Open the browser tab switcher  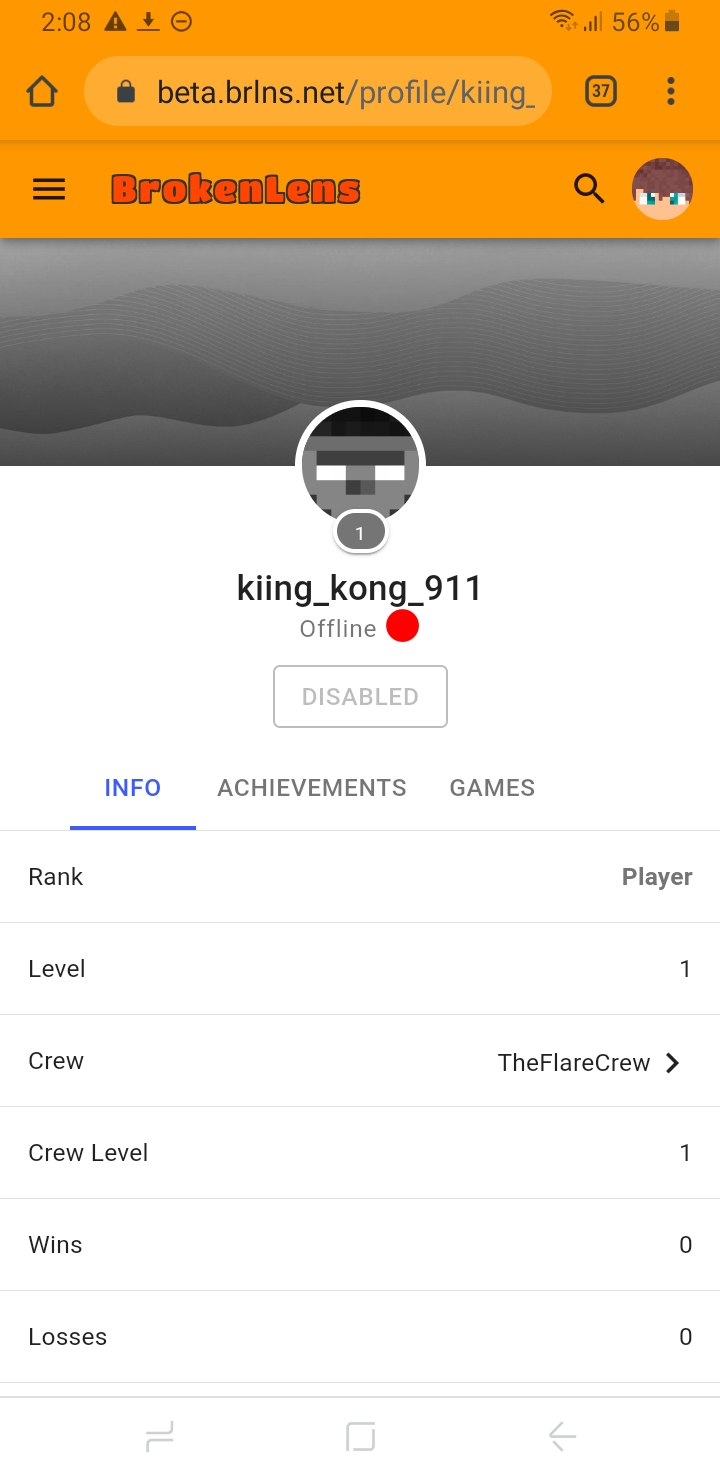click(601, 92)
